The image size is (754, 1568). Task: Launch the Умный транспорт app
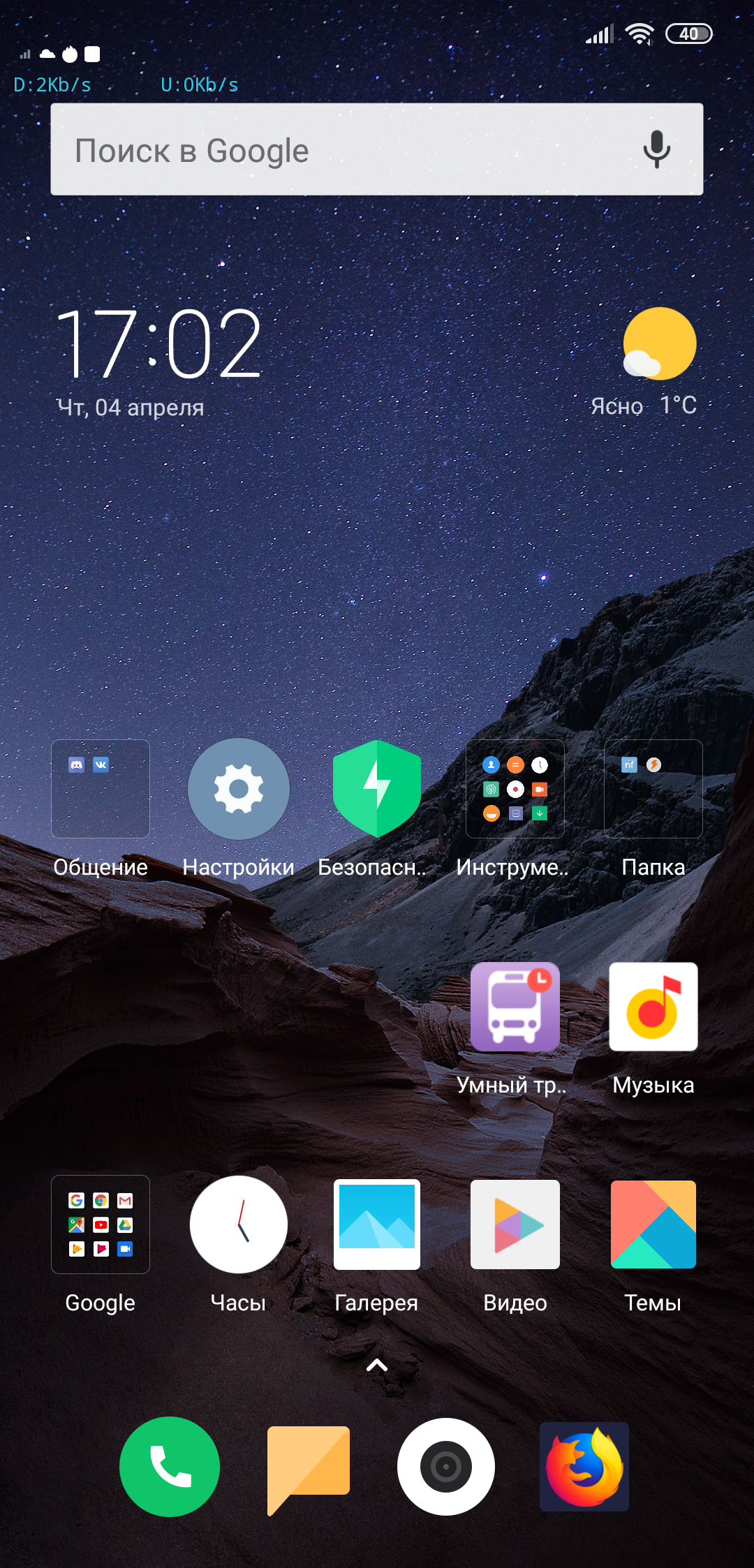515,1007
